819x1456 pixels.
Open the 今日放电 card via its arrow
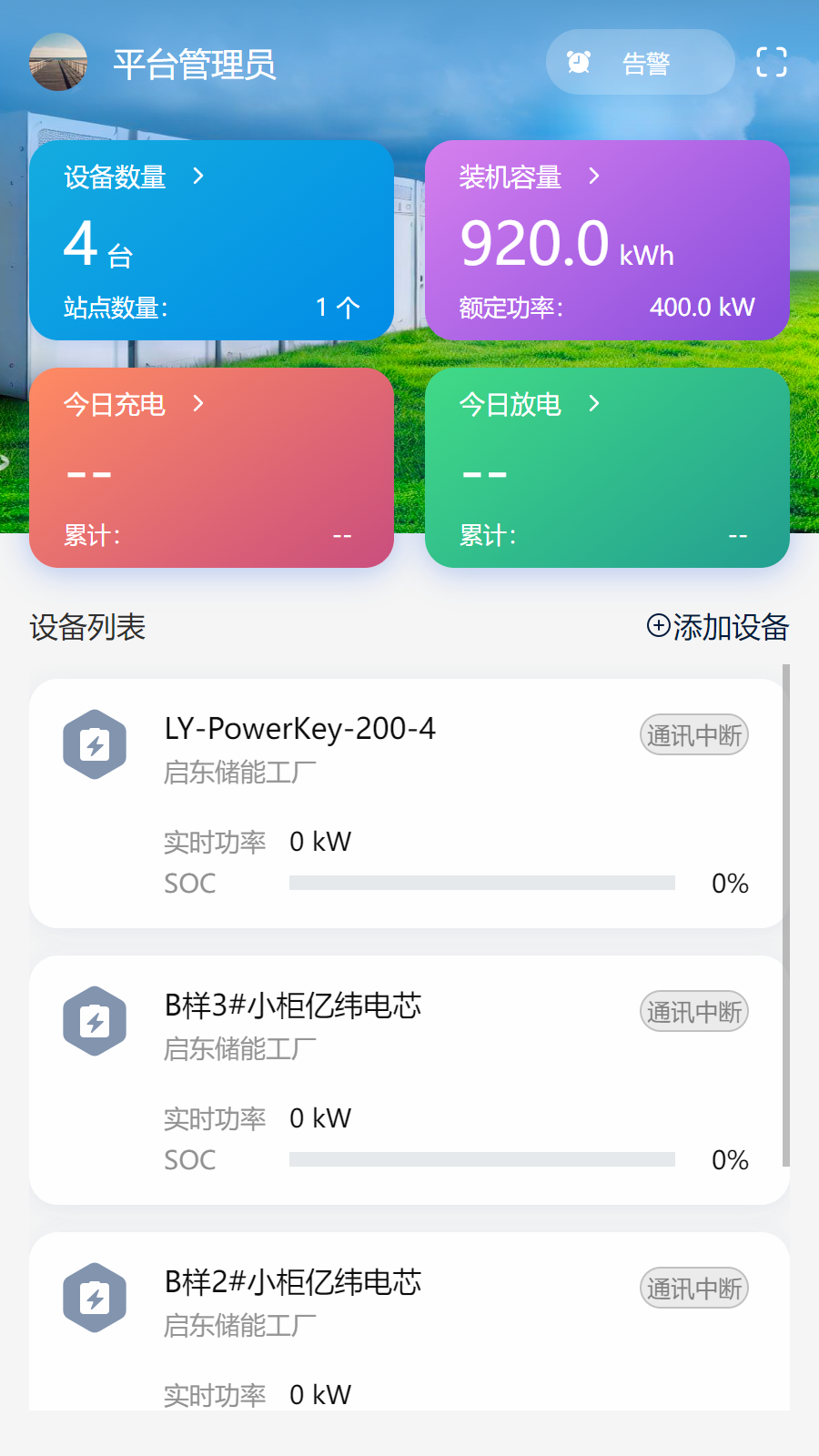pos(596,405)
